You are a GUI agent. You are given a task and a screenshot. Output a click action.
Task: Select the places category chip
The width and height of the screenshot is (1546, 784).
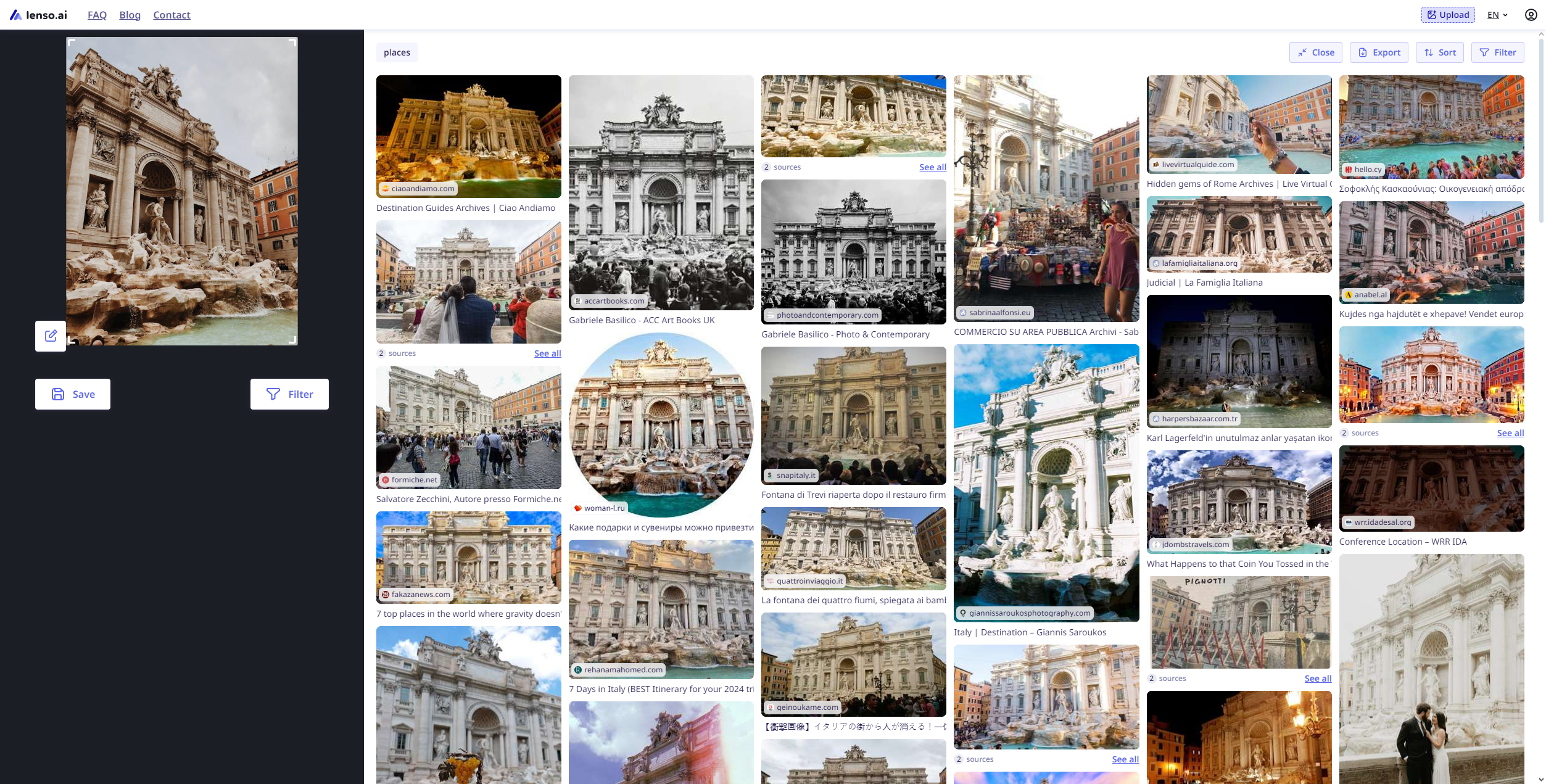pos(397,52)
